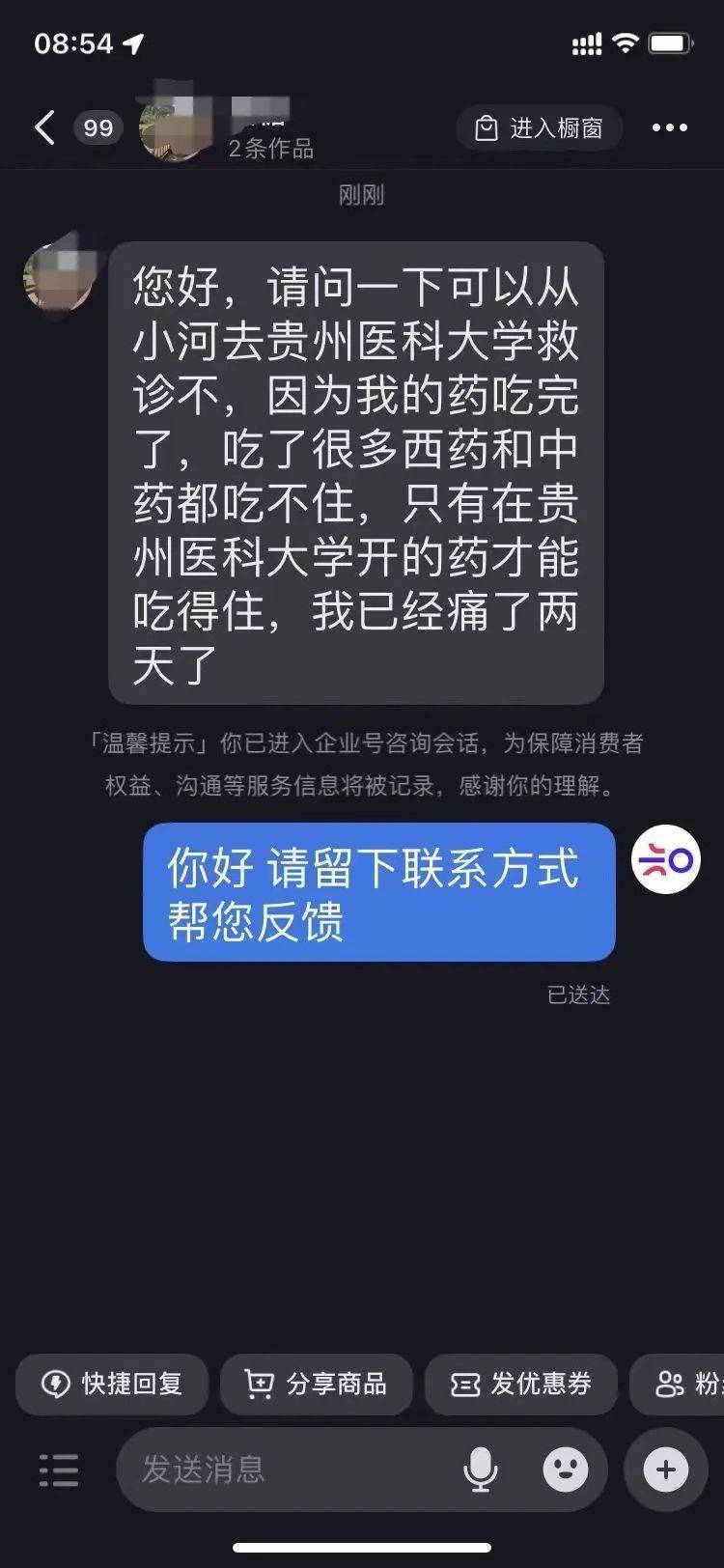The height and width of the screenshot is (1568, 724).
Task: Open the user's profile avatar in header
Action: click(x=176, y=128)
